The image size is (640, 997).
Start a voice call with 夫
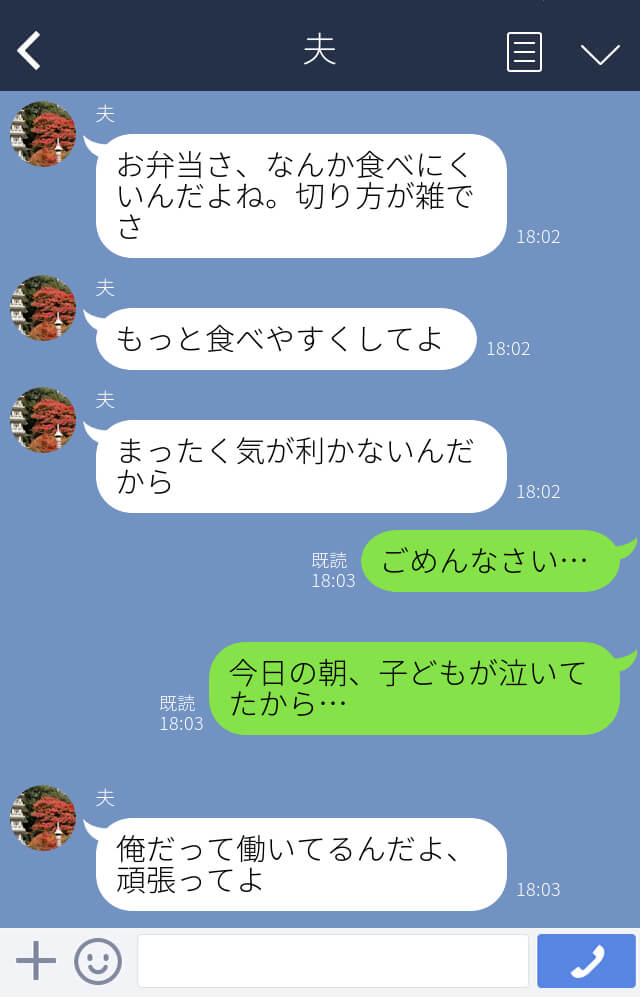click(586, 961)
